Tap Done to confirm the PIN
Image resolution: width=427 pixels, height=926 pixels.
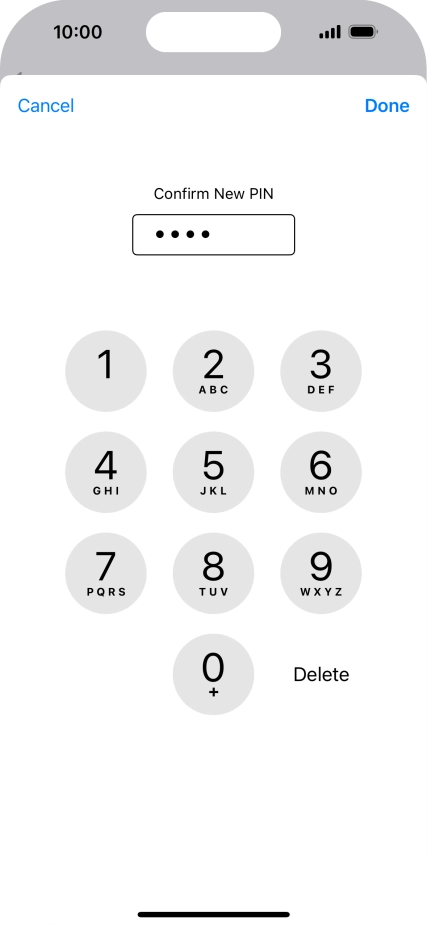click(387, 106)
